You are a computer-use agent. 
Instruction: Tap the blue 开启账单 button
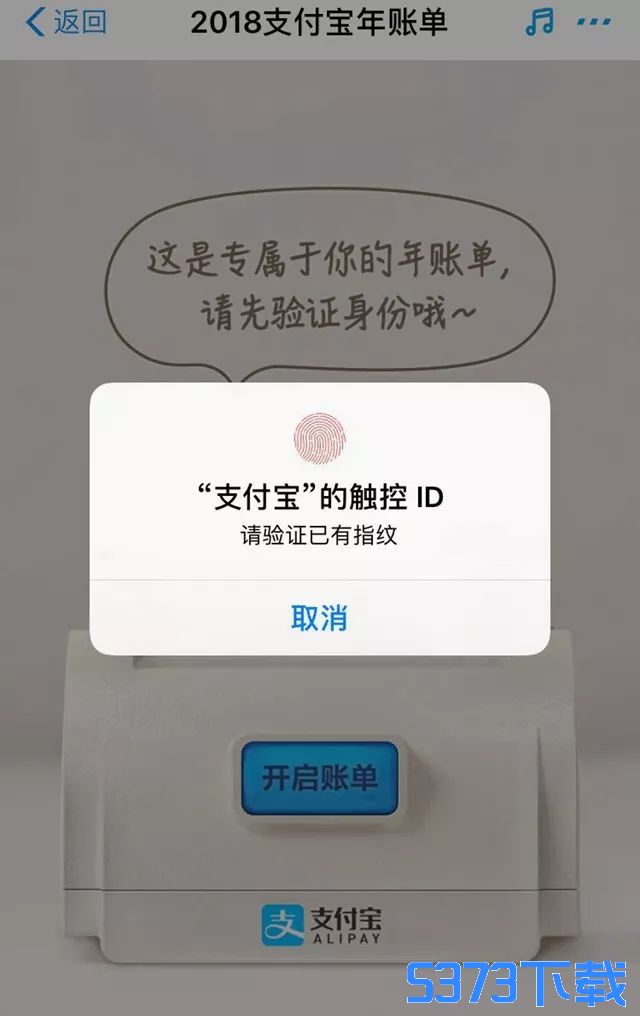pyautogui.click(x=319, y=778)
